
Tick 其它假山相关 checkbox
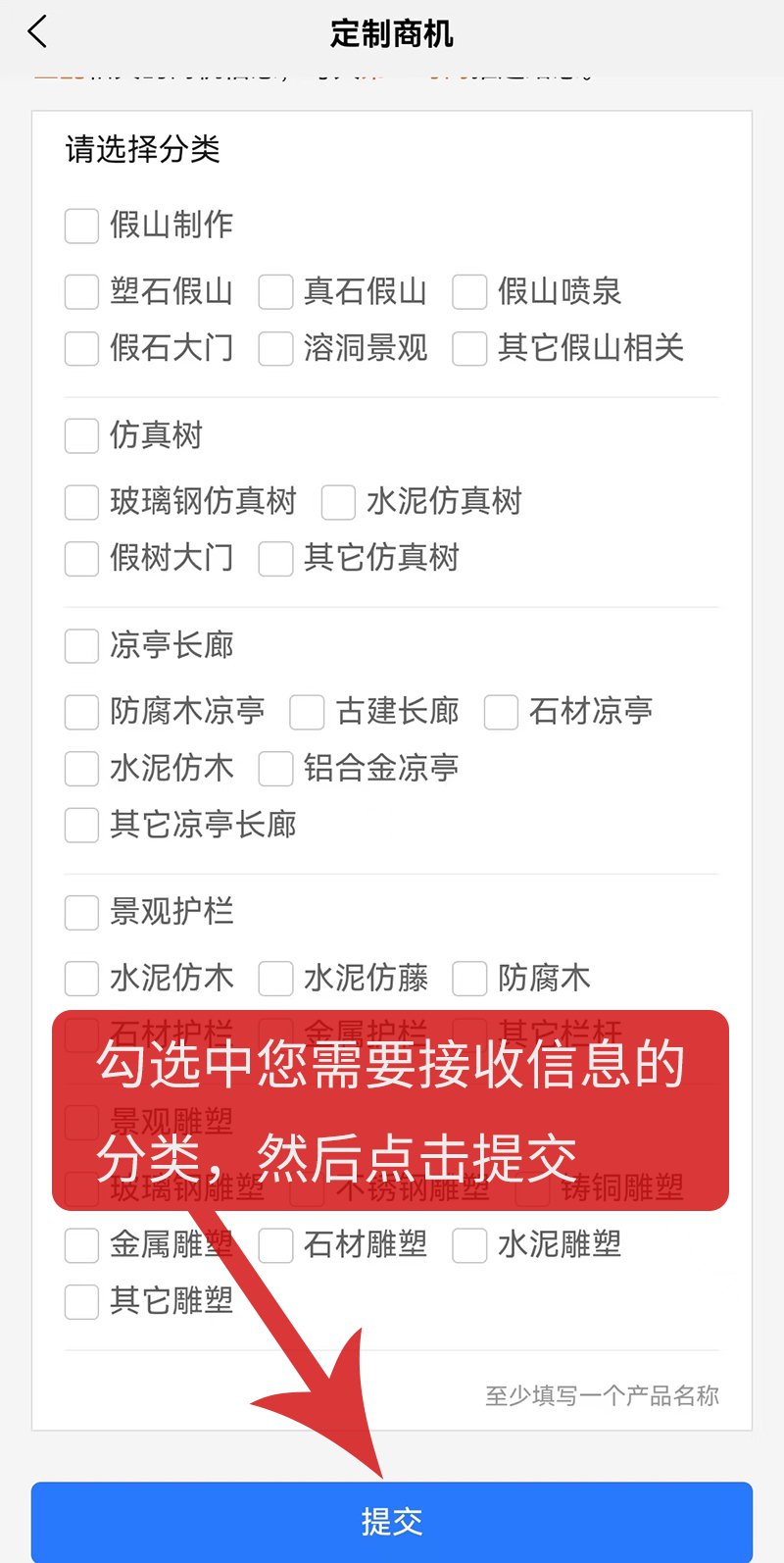(x=469, y=348)
